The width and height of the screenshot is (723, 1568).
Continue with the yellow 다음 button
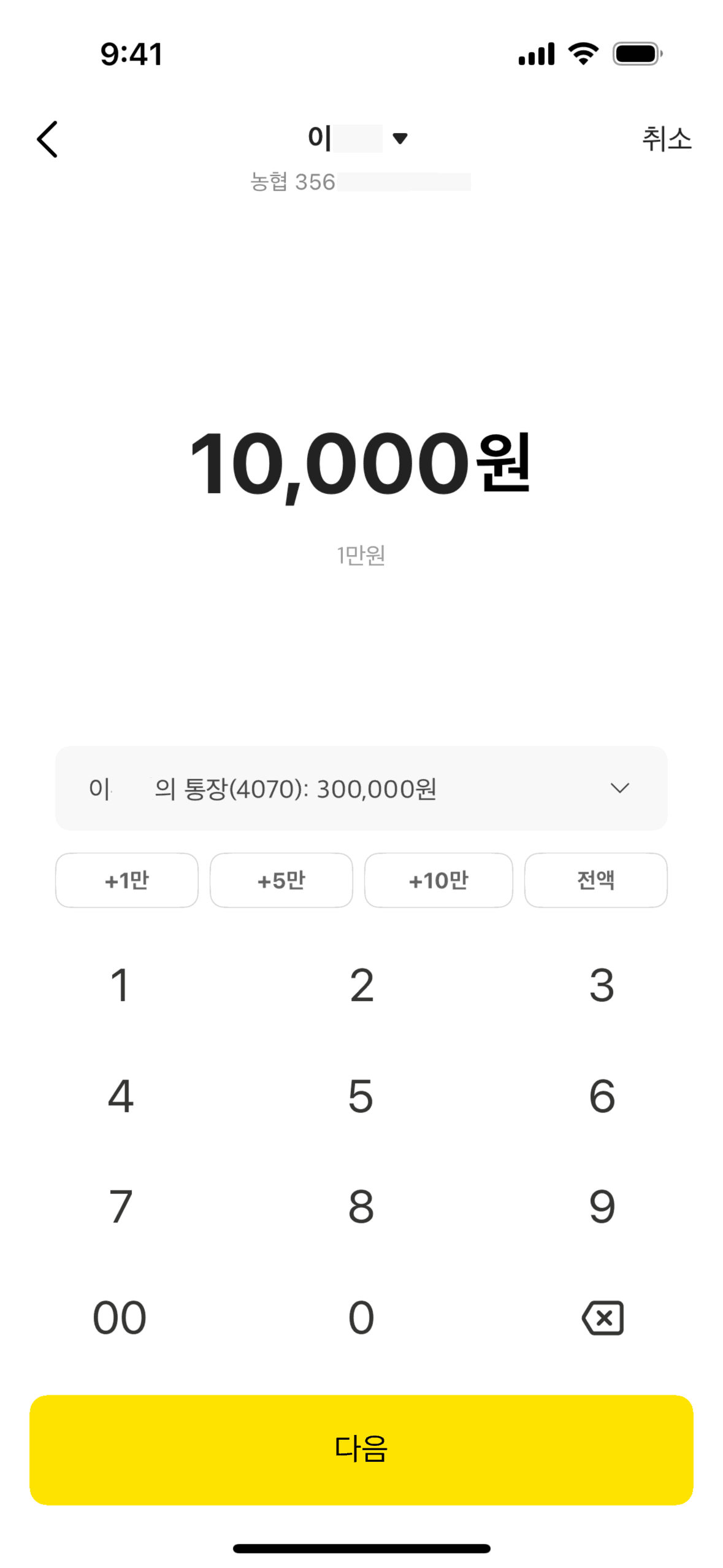(361, 1450)
